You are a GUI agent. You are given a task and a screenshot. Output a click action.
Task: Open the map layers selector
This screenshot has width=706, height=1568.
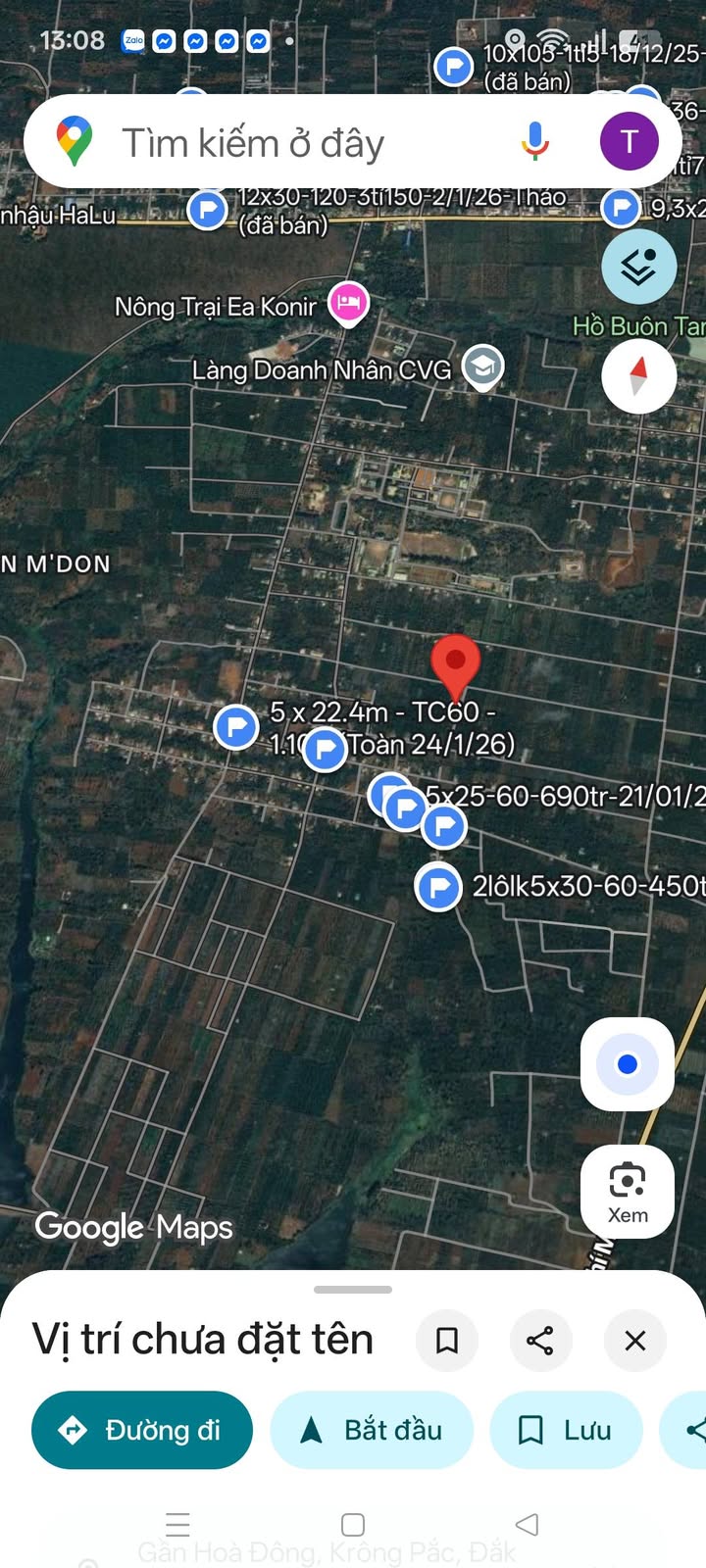pos(638,266)
